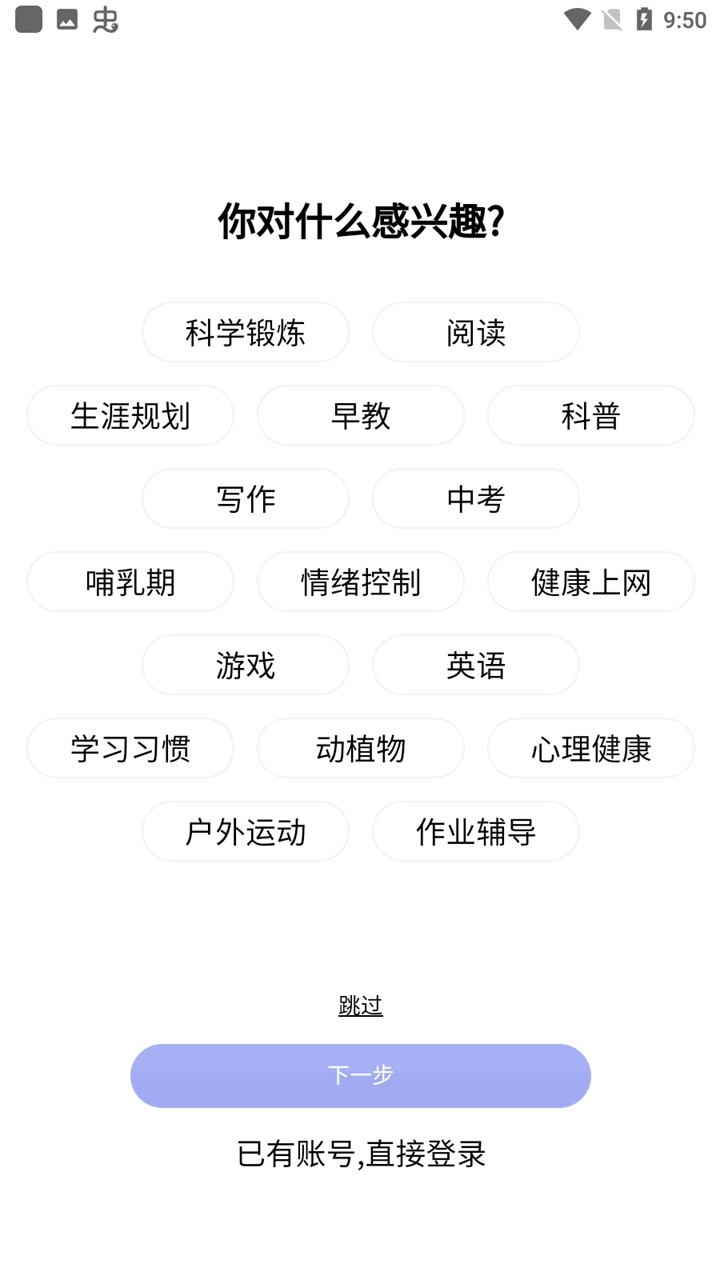
Task: Choose 作业辅导 as an interest
Action: pos(476,830)
